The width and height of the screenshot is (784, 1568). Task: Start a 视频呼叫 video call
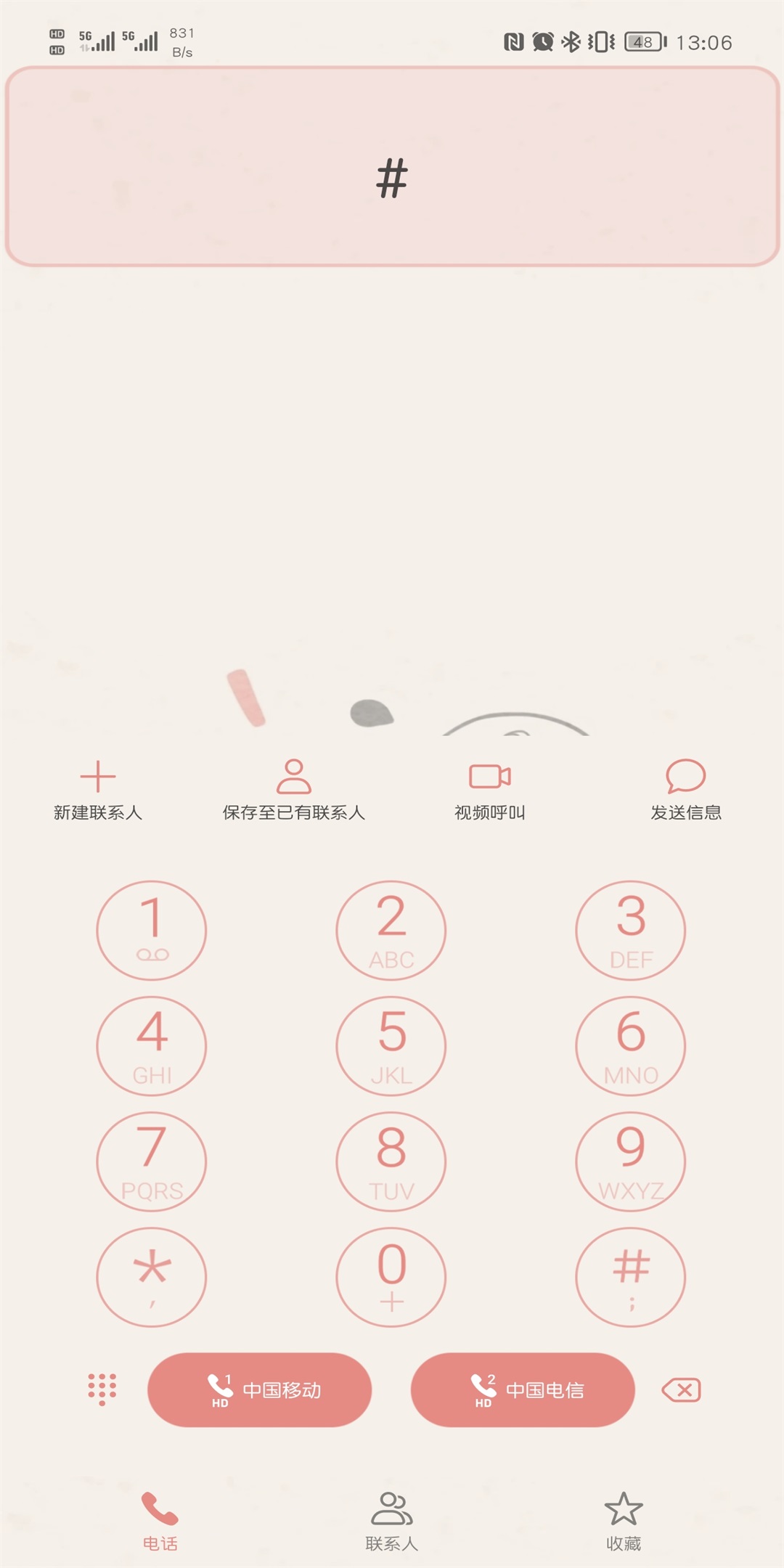pos(490,790)
